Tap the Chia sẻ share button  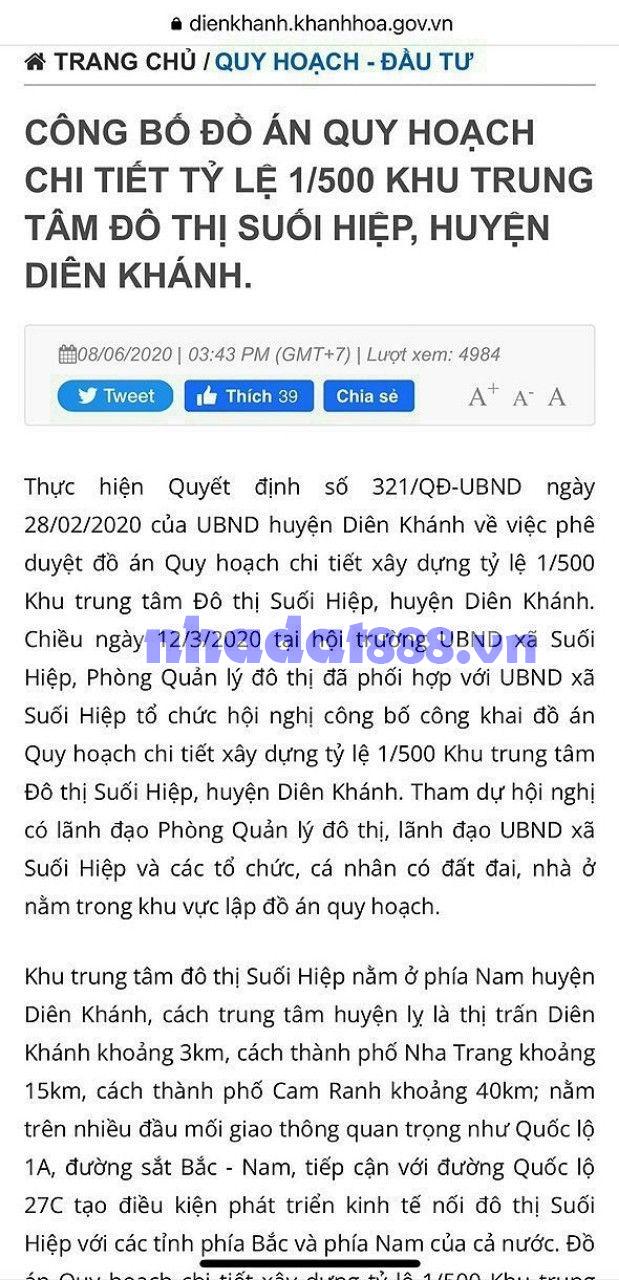[367, 396]
